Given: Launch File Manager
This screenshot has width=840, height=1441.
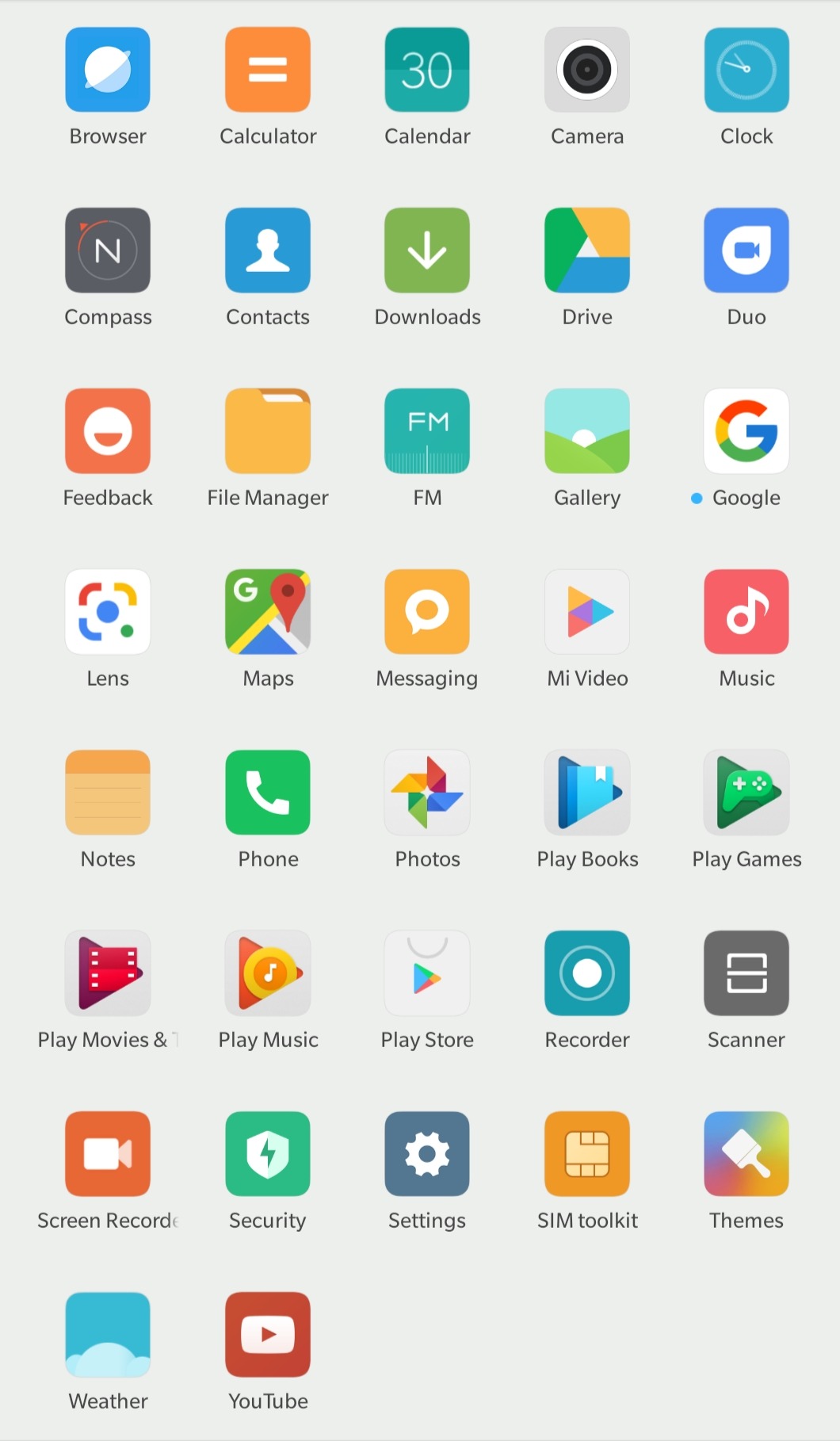Looking at the screenshot, I should point(268,431).
